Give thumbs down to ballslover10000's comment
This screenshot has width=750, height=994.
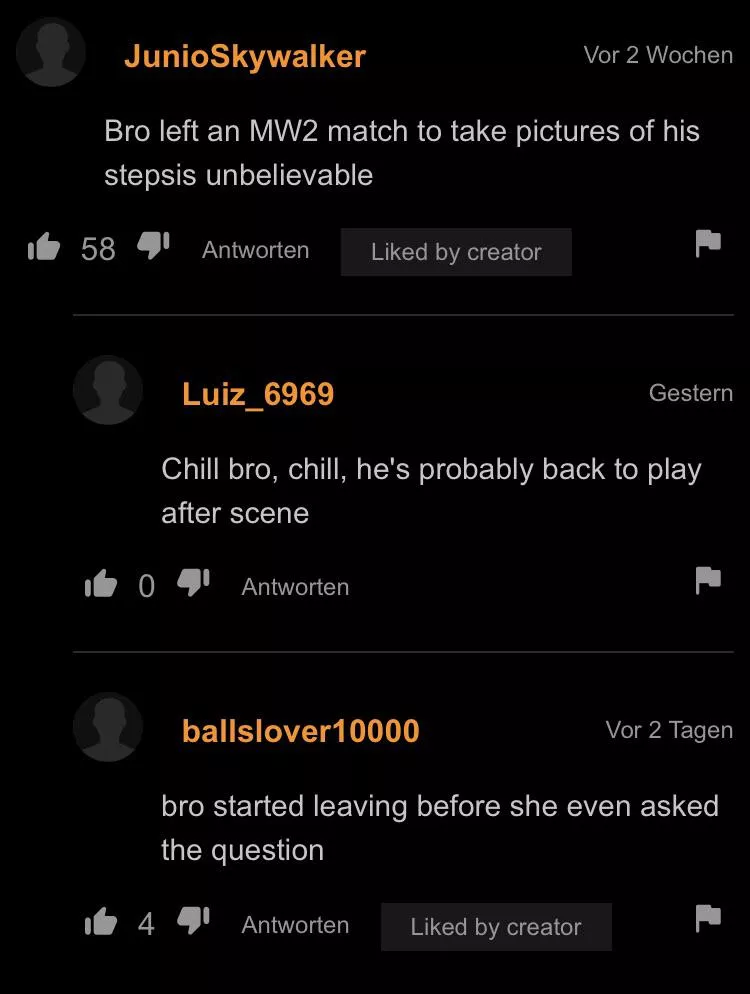pos(192,921)
